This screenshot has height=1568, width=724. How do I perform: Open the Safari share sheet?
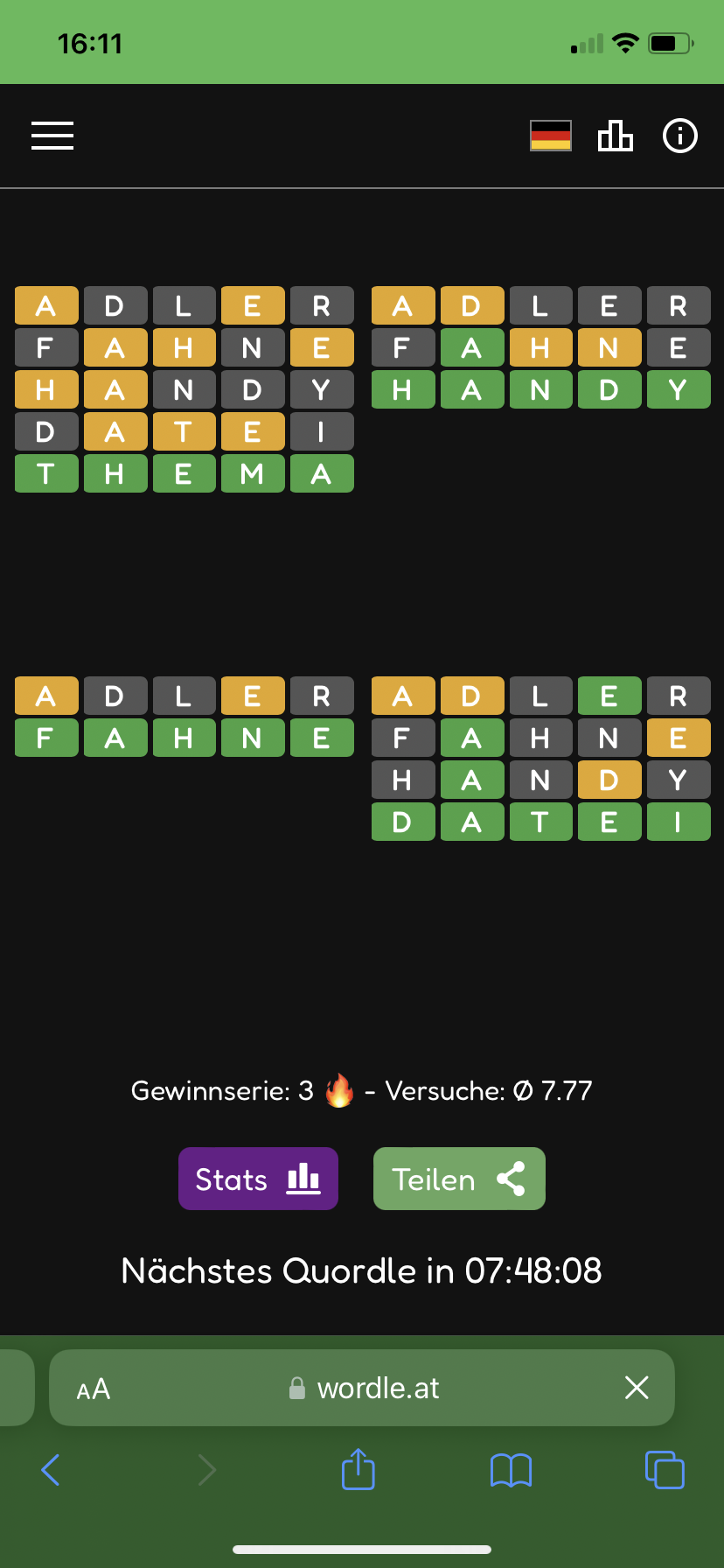(359, 1468)
